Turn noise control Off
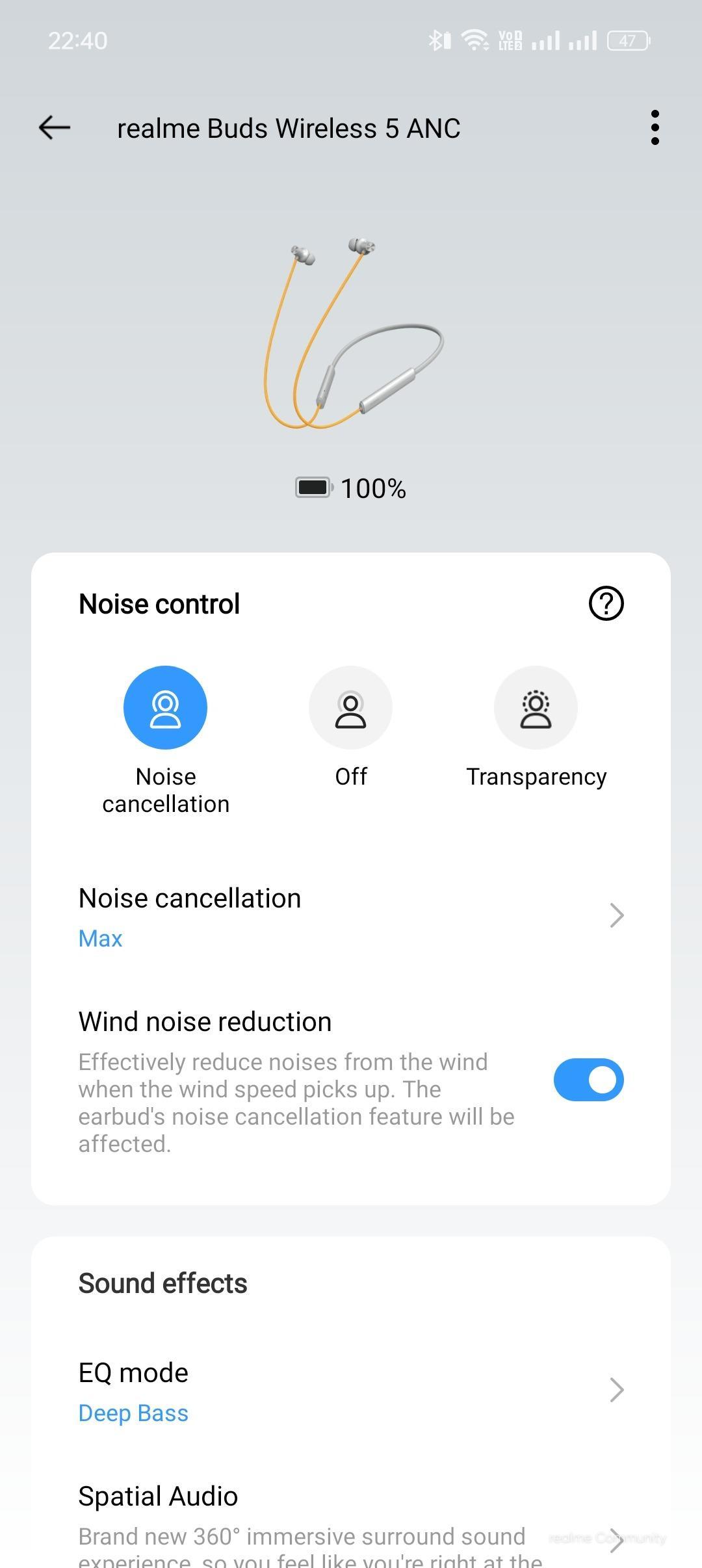This screenshot has height=1568, width=702. click(350, 708)
